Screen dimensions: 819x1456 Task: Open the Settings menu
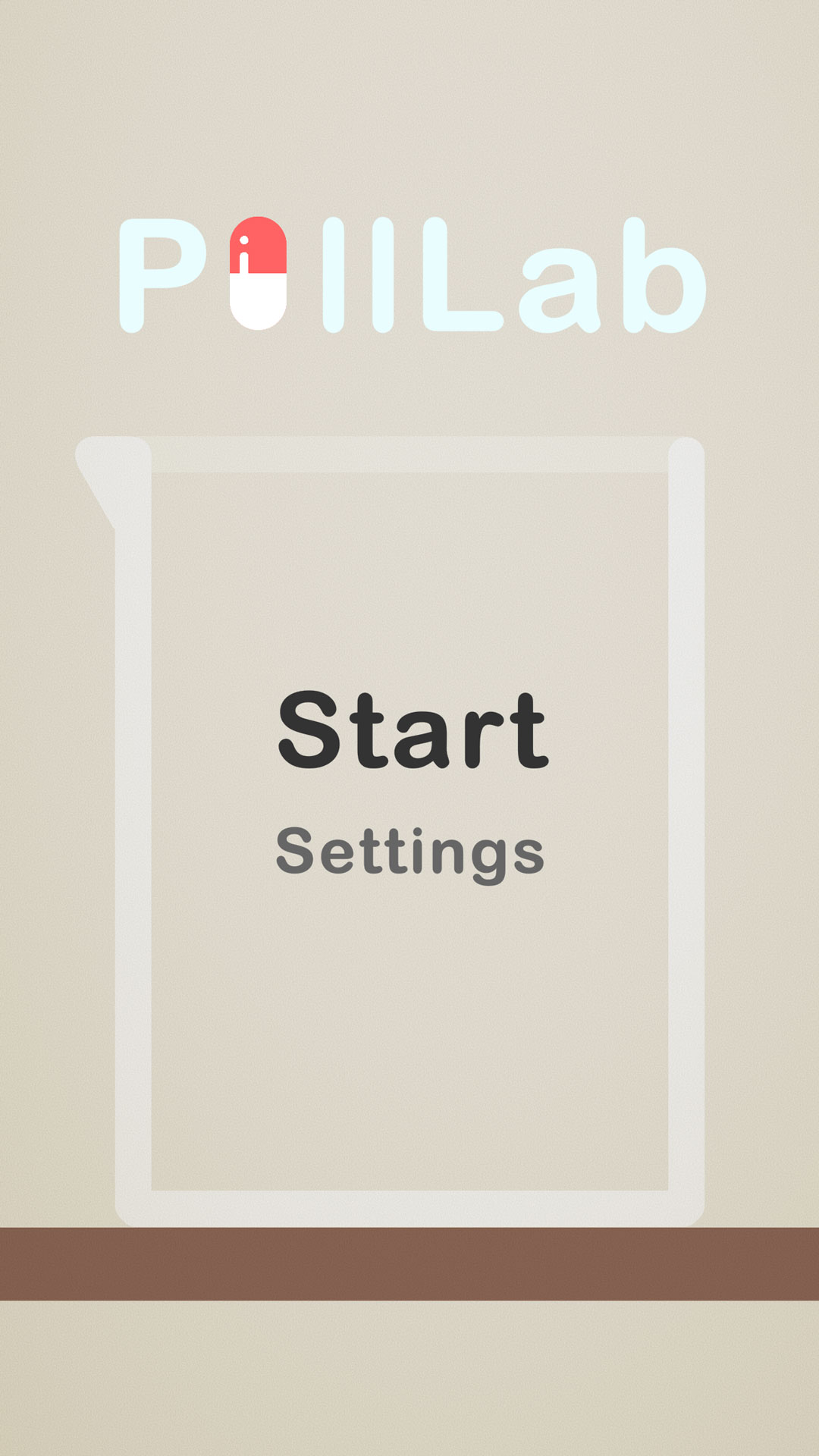tap(409, 852)
